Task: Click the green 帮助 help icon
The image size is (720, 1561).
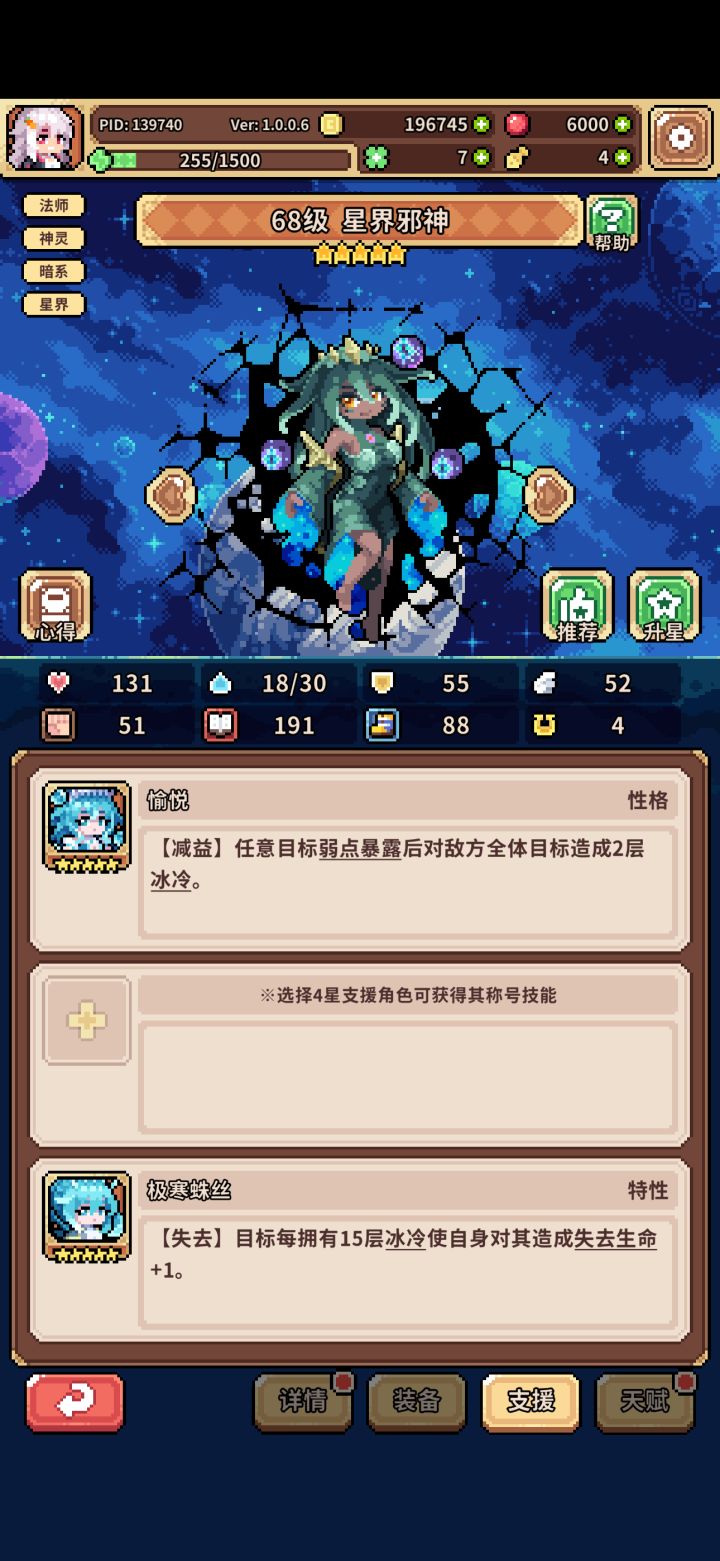Action: click(x=611, y=224)
